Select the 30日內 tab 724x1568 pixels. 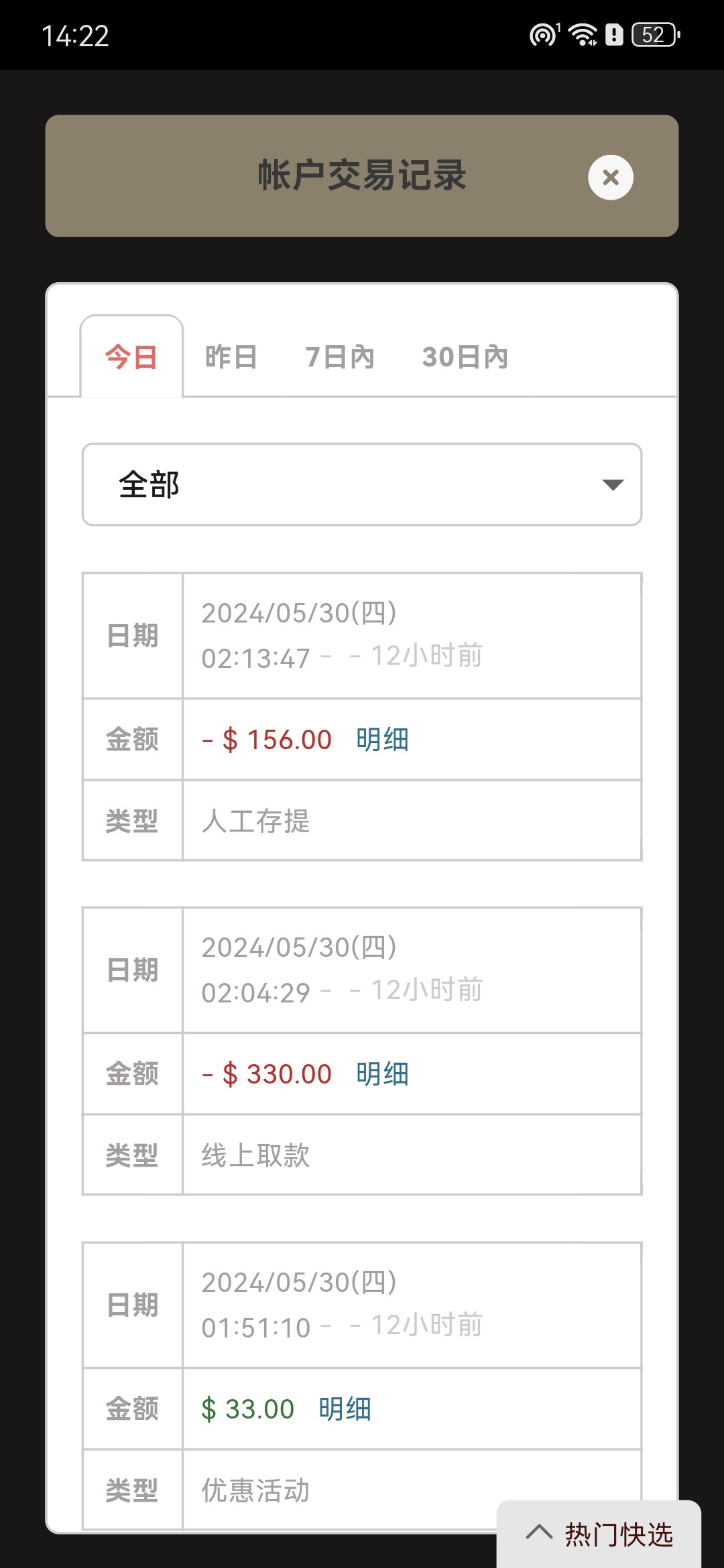[466, 357]
